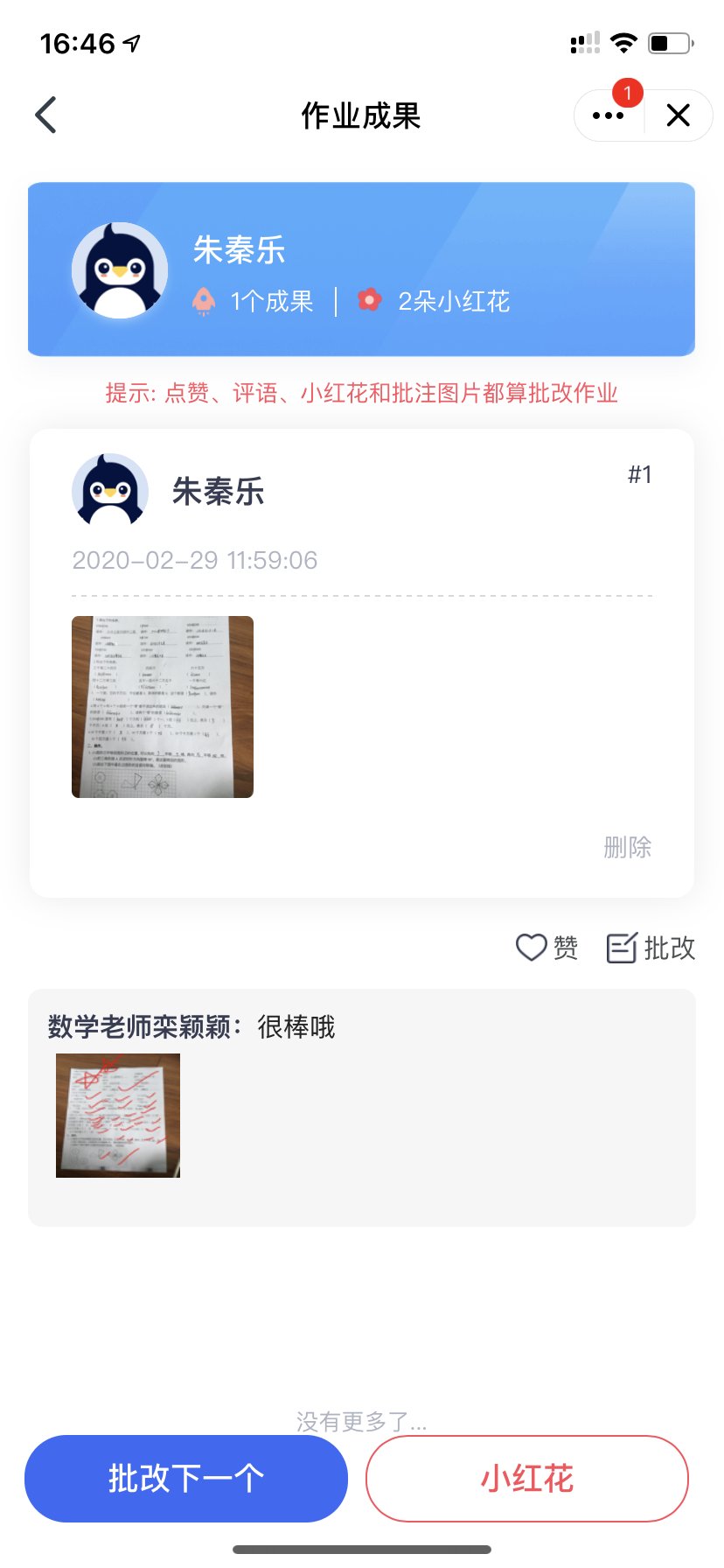Open the submitted homework photo

pyautogui.click(x=163, y=707)
